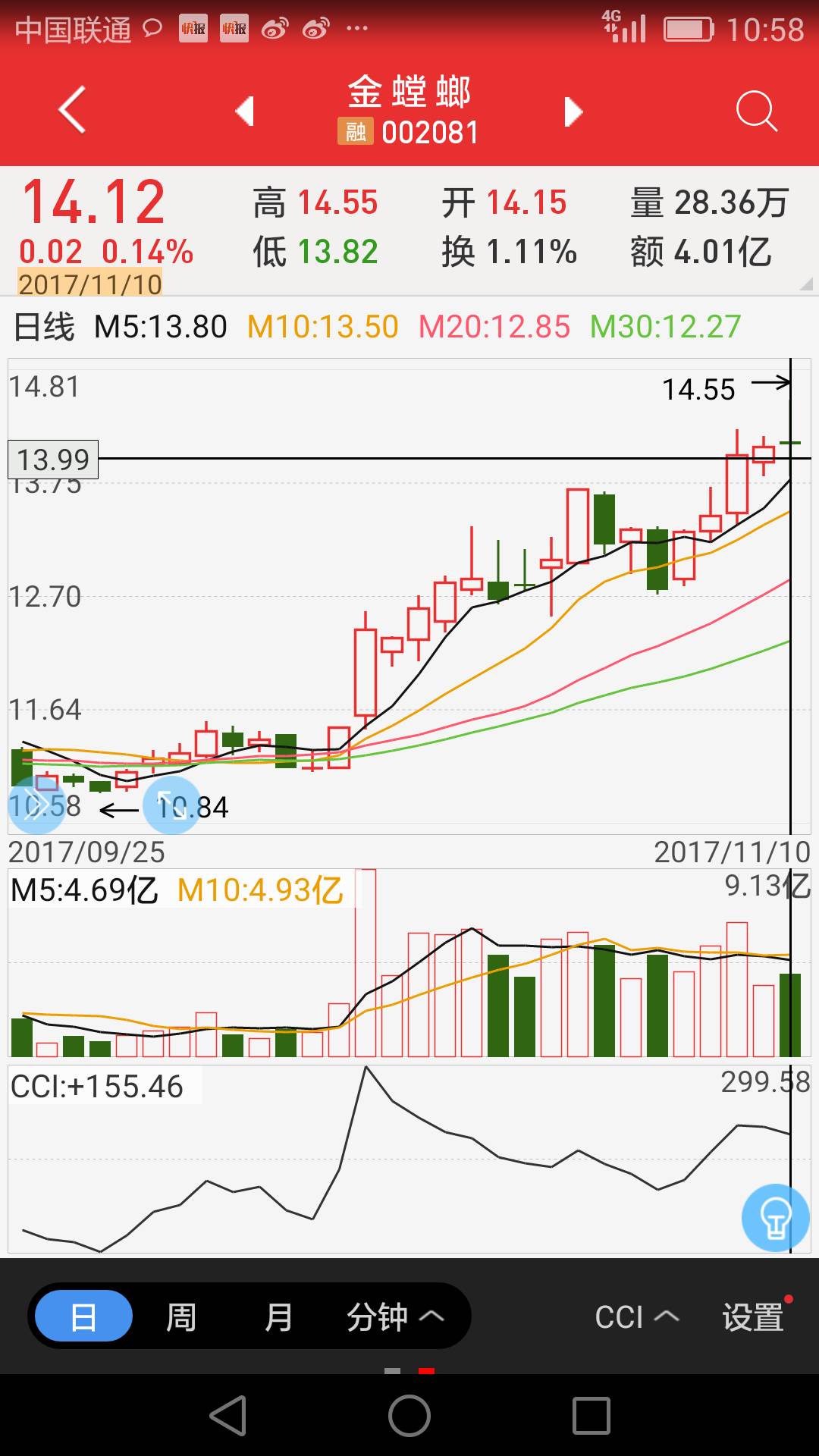Screen dimensions: 819x1456
Task: Tap the blue light bulb tips button
Action: pyautogui.click(x=775, y=1218)
